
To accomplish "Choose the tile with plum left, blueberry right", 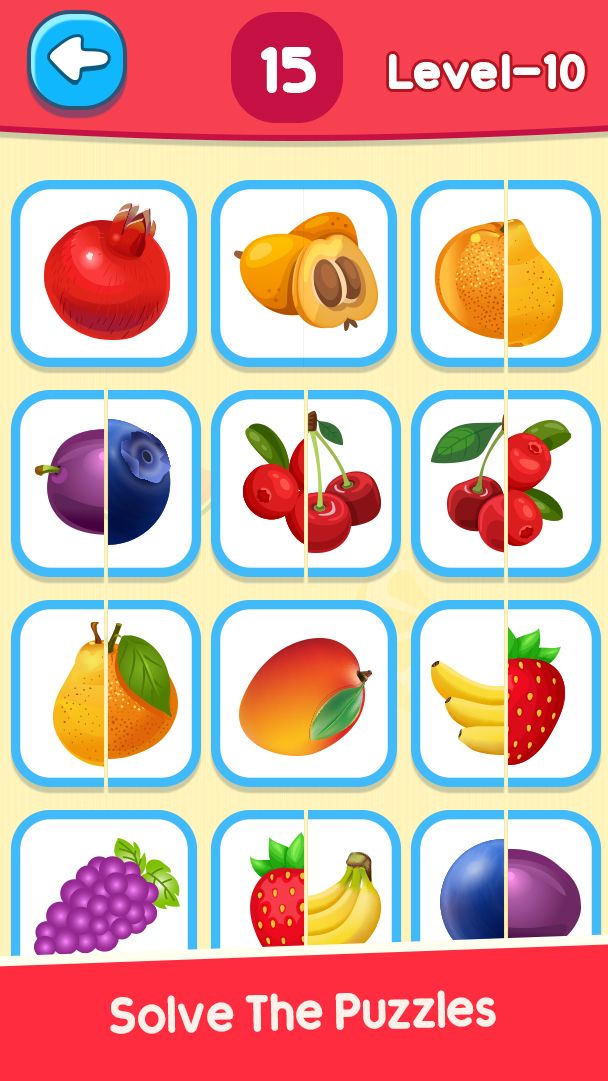I will coord(105,483).
